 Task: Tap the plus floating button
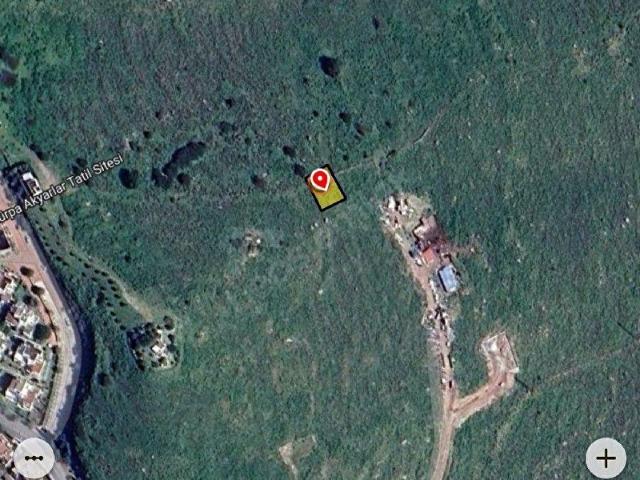(x=606, y=458)
